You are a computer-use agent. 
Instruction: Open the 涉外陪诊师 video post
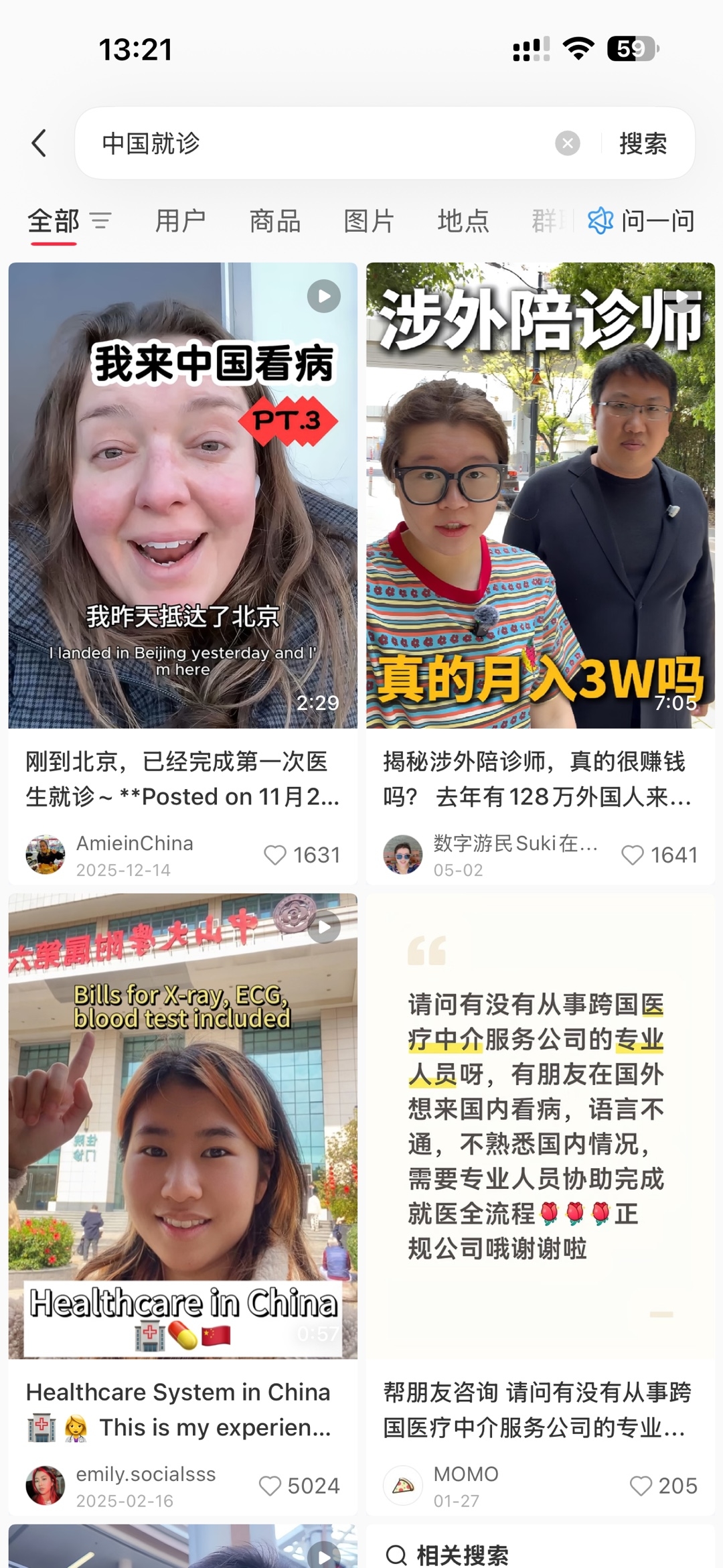point(540,496)
